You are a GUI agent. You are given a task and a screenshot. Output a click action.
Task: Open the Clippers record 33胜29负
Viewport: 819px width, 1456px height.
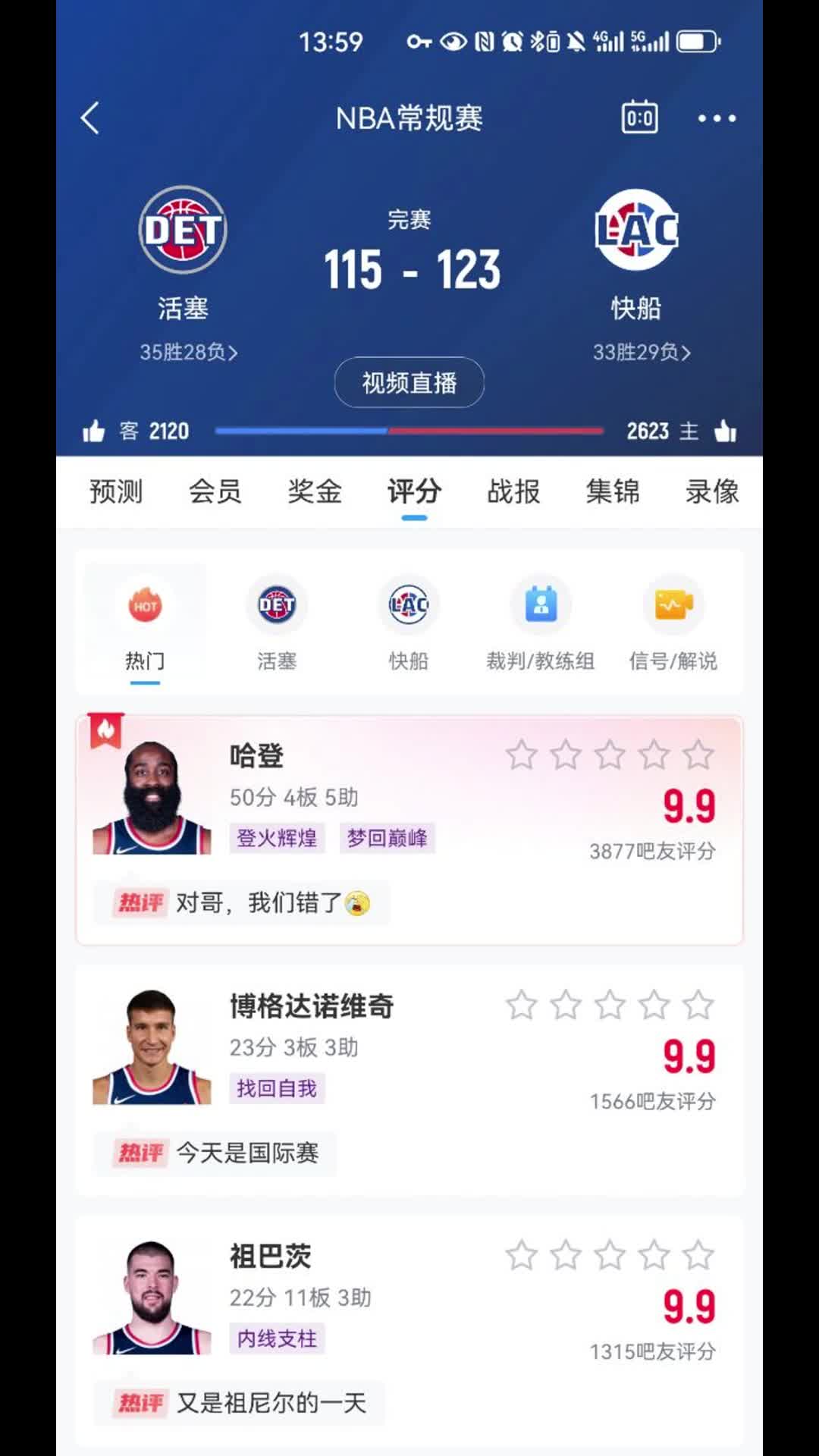click(x=642, y=352)
